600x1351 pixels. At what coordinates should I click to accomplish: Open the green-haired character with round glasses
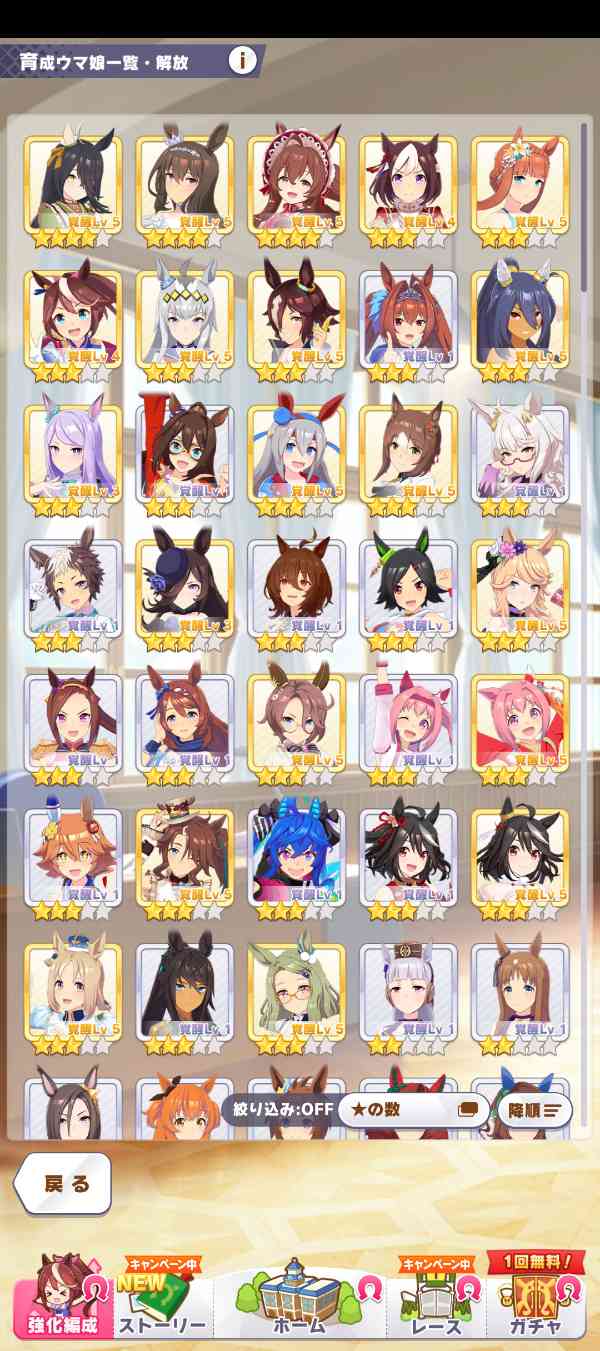coord(297,991)
